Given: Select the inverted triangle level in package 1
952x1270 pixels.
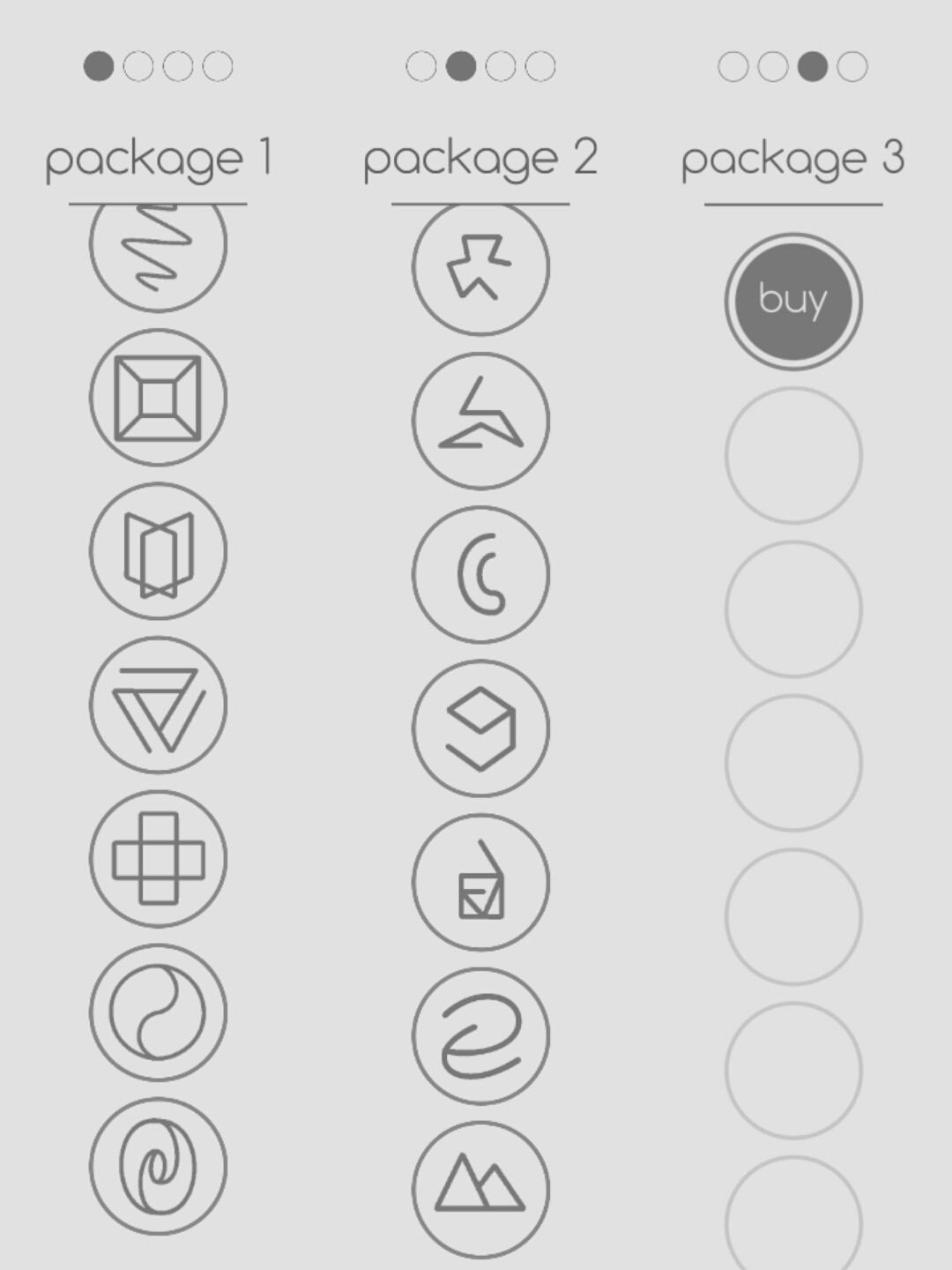Looking at the screenshot, I should [158, 706].
